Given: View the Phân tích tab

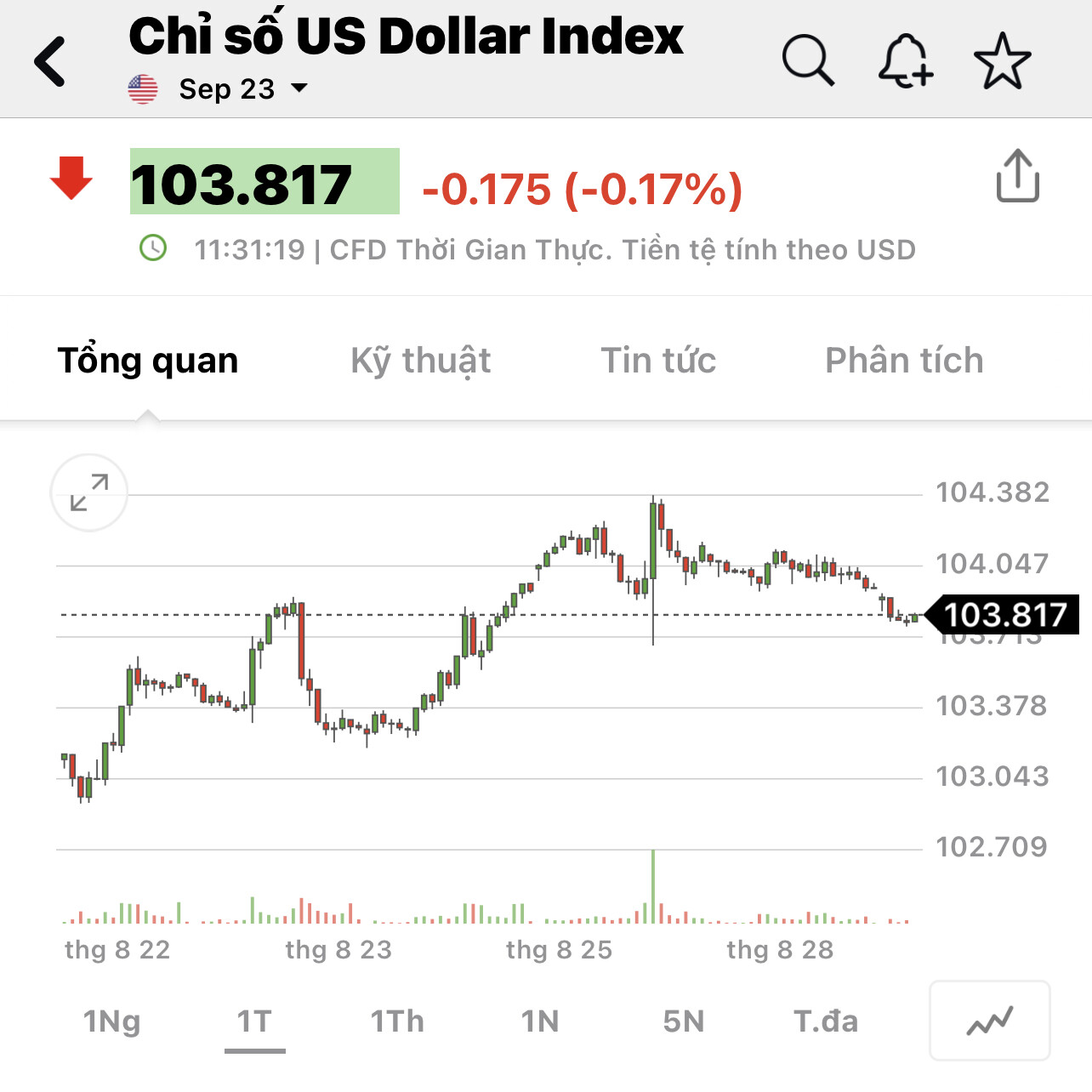Looking at the screenshot, I should pos(904,361).
